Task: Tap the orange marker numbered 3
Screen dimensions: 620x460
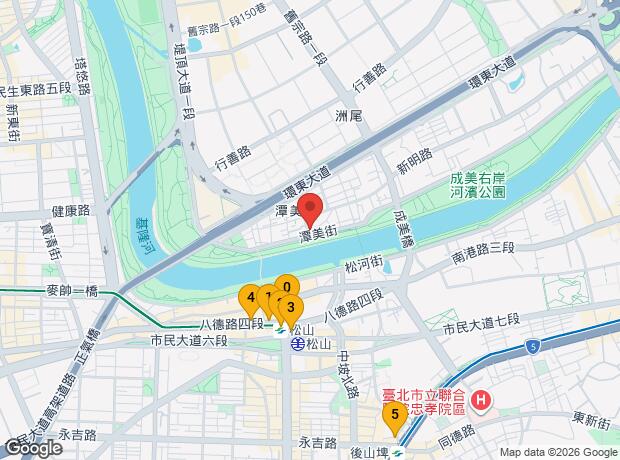Action: click(x=292, y=306)
